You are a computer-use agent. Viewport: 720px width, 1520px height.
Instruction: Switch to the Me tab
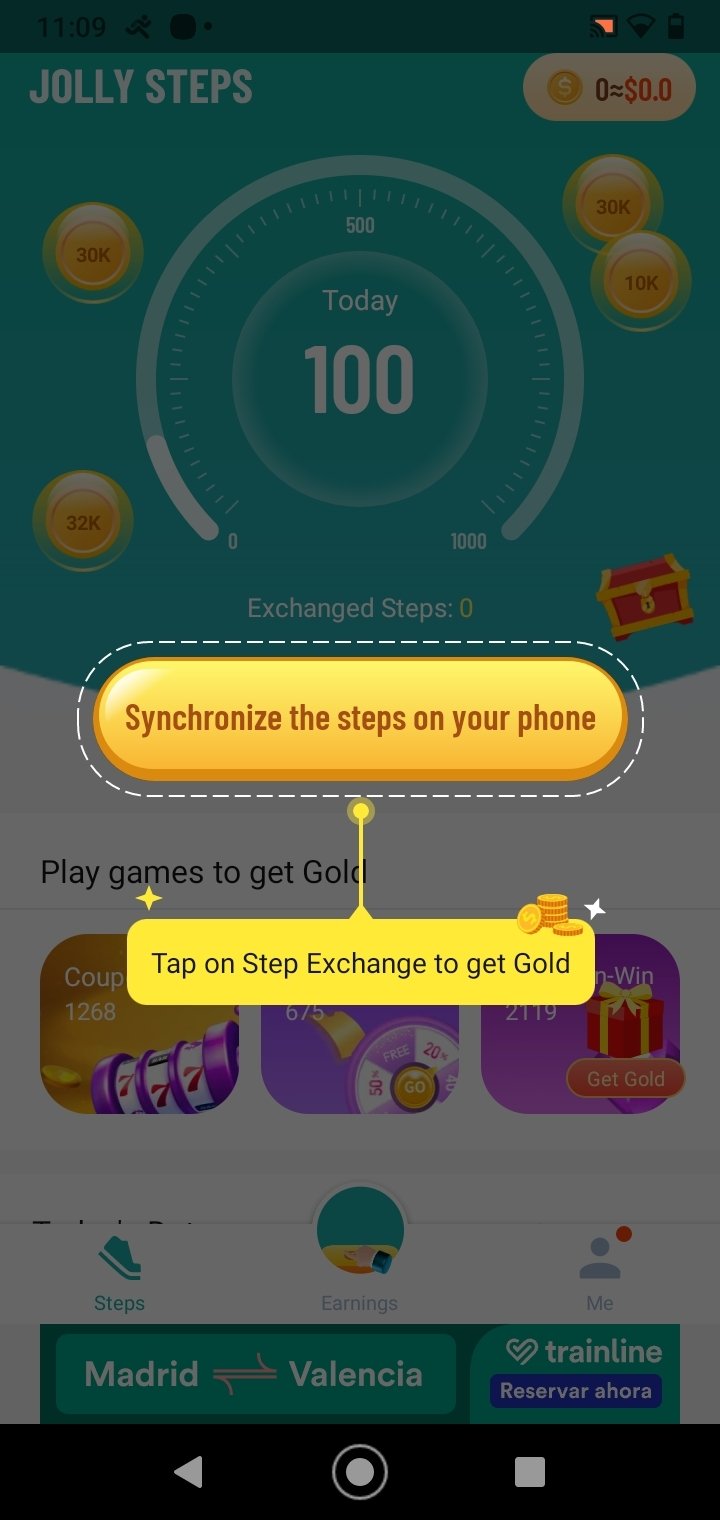[600, 1272]
